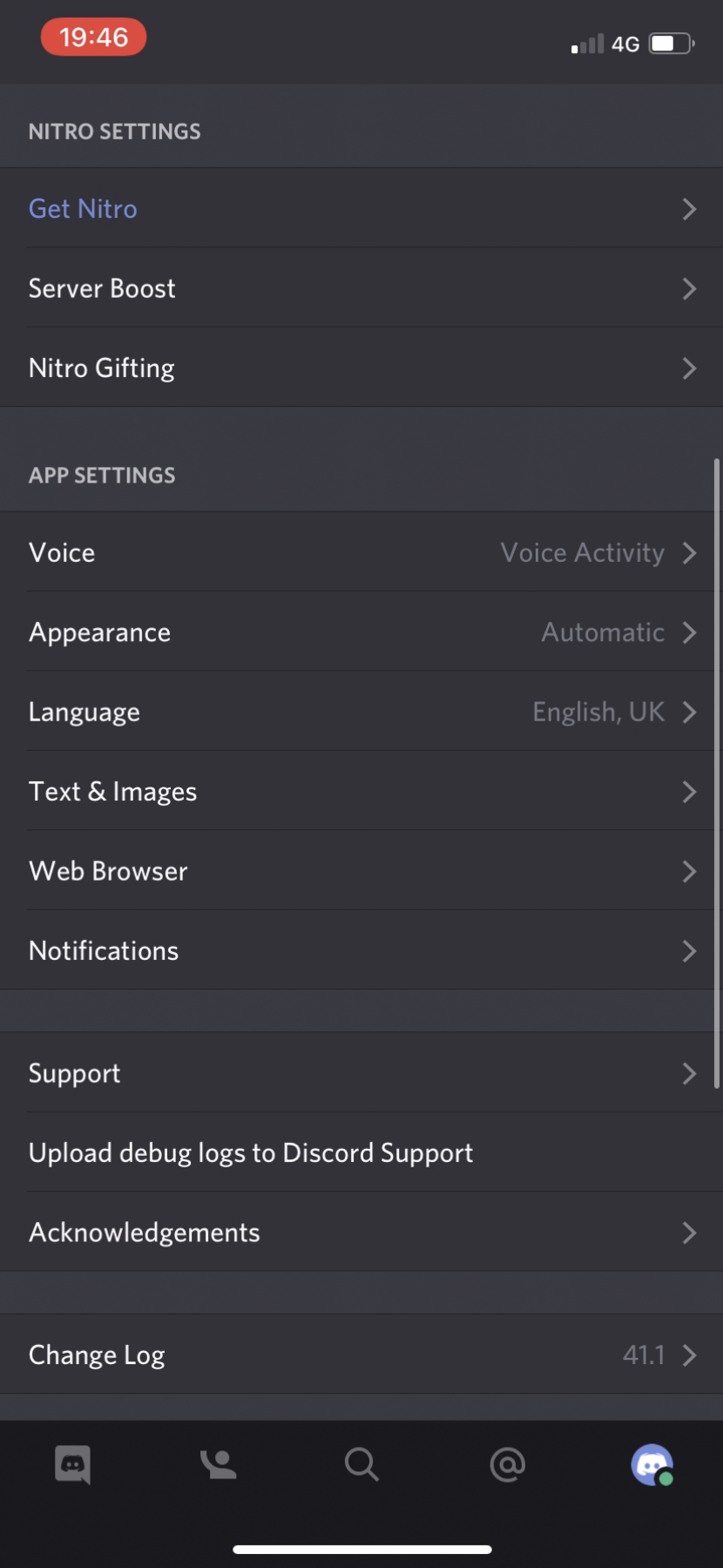Open the Discord home tab icon
The height and width of the screenshot is (1568, 723).
coord(72,1464)
